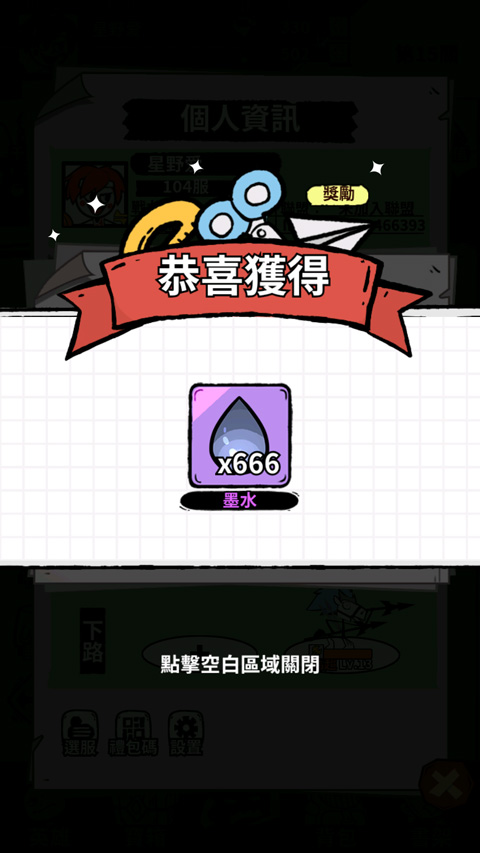Screen dimensions: 480x853
Task: Tap the 墨水 x666 reward item
Action: [239, 435]
